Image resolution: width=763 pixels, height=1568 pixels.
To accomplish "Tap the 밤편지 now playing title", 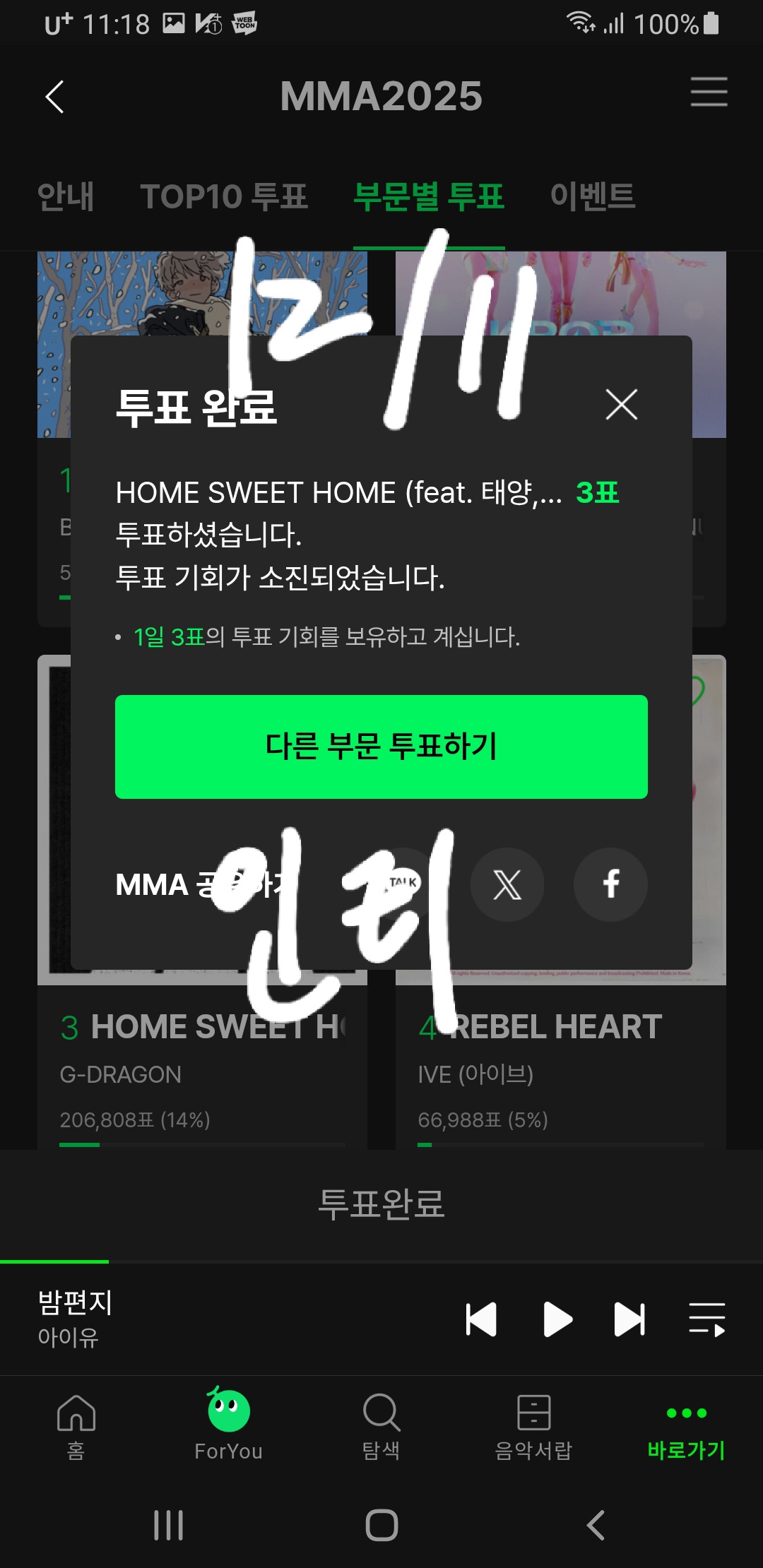I will 73,1303.
